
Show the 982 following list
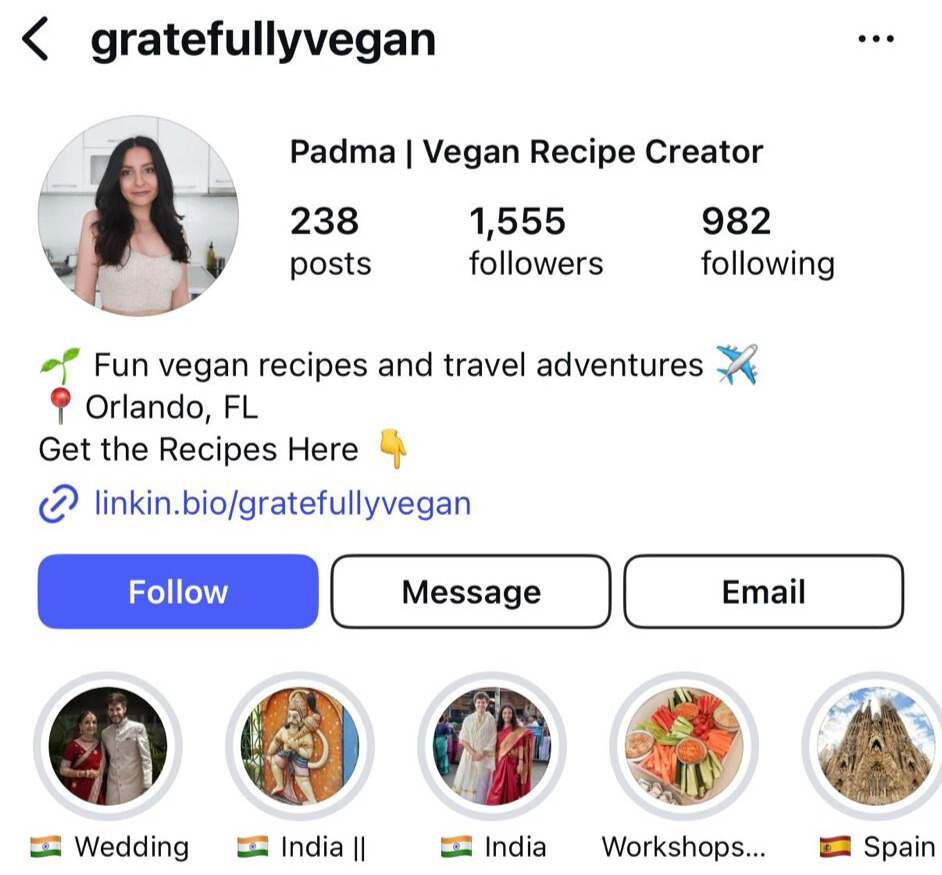click(x=767, y=241)
